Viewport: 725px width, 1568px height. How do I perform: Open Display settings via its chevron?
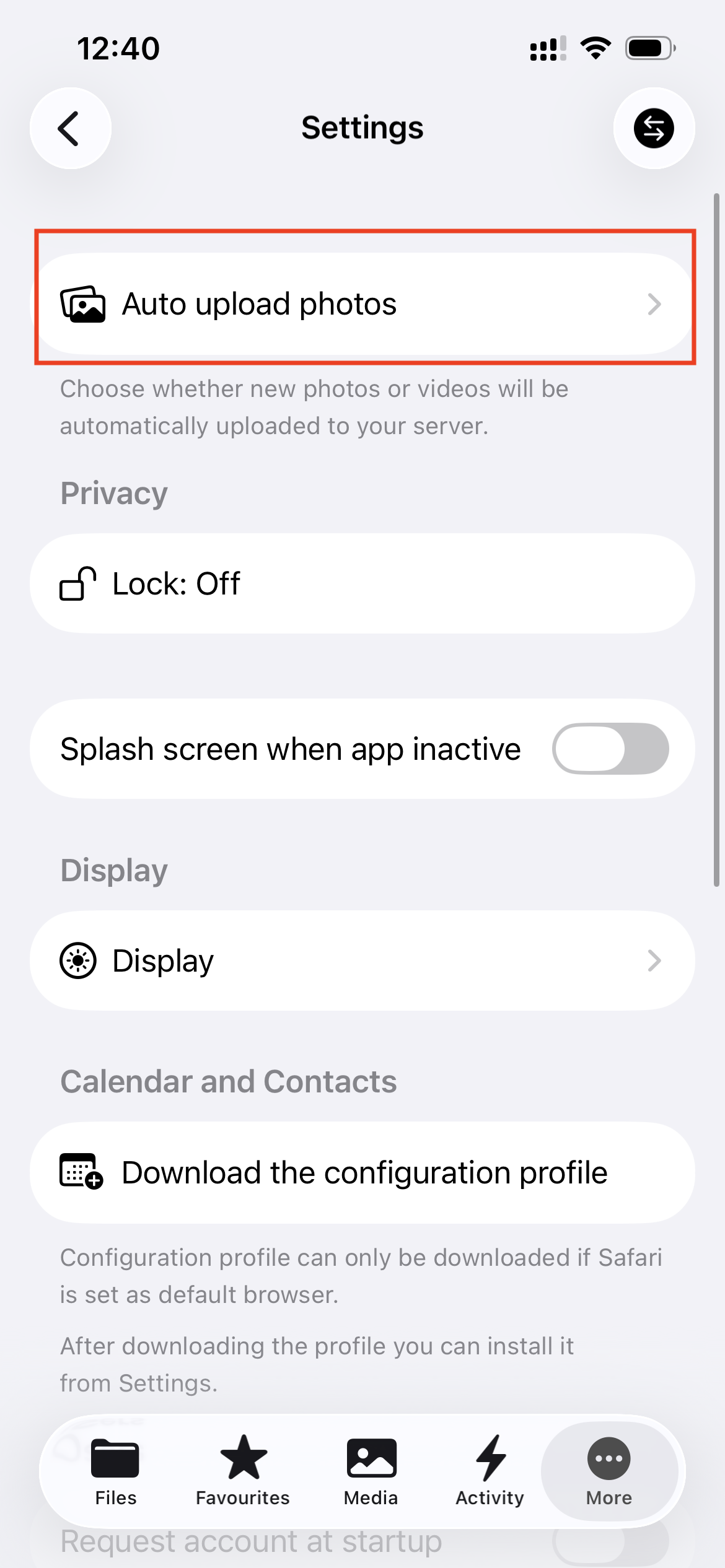(656, 960)
